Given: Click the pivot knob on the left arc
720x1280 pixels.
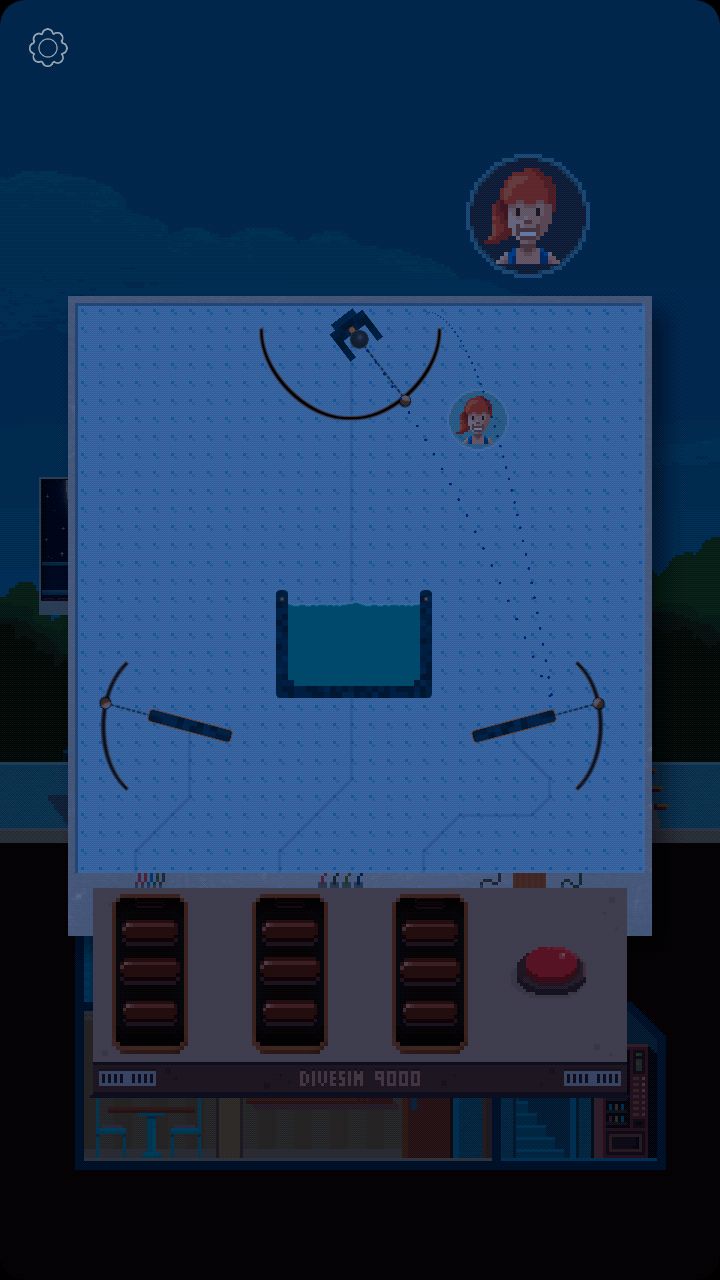Looking at the screenshot, I should click(108, 705).
